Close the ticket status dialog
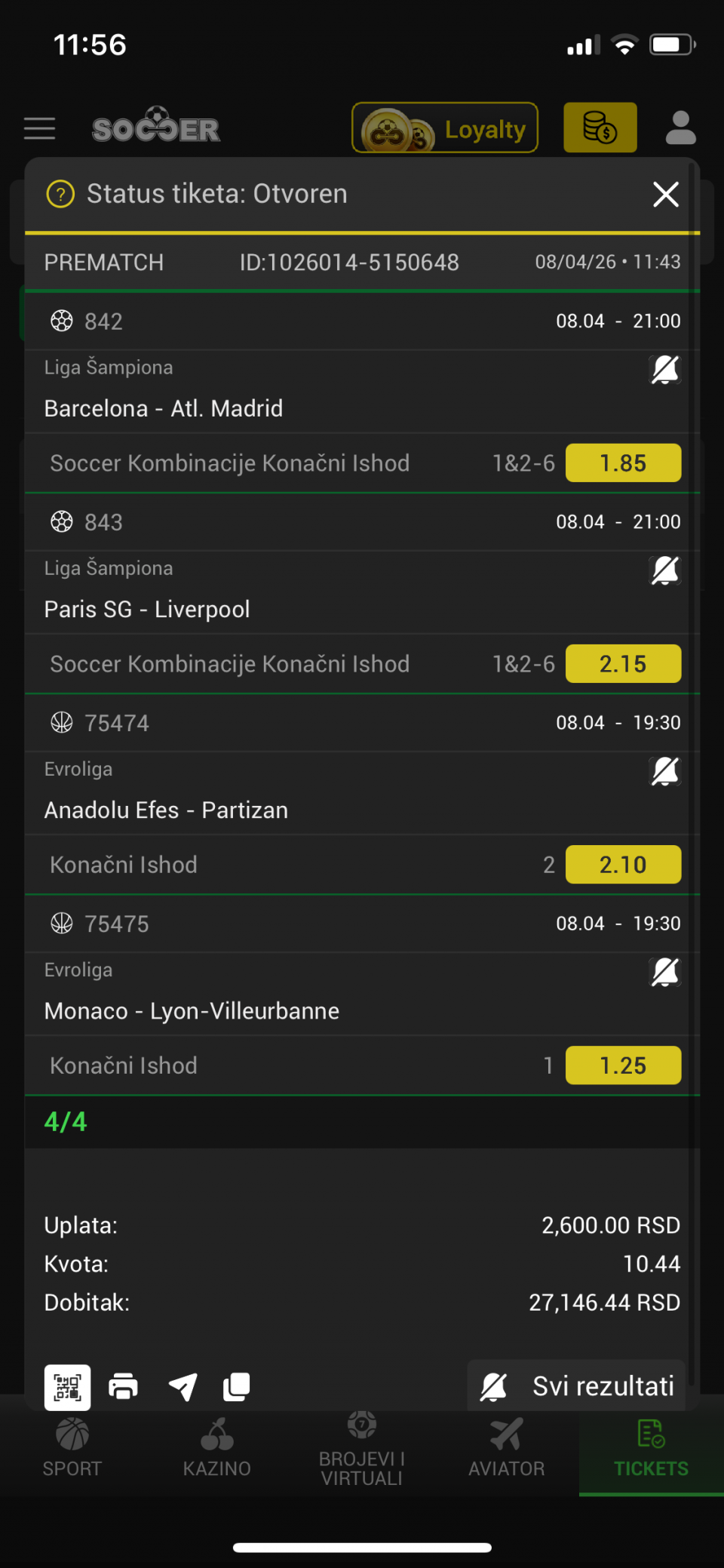Image resolution: width=724 pixels, height=1568 pixels. (665, 195)
